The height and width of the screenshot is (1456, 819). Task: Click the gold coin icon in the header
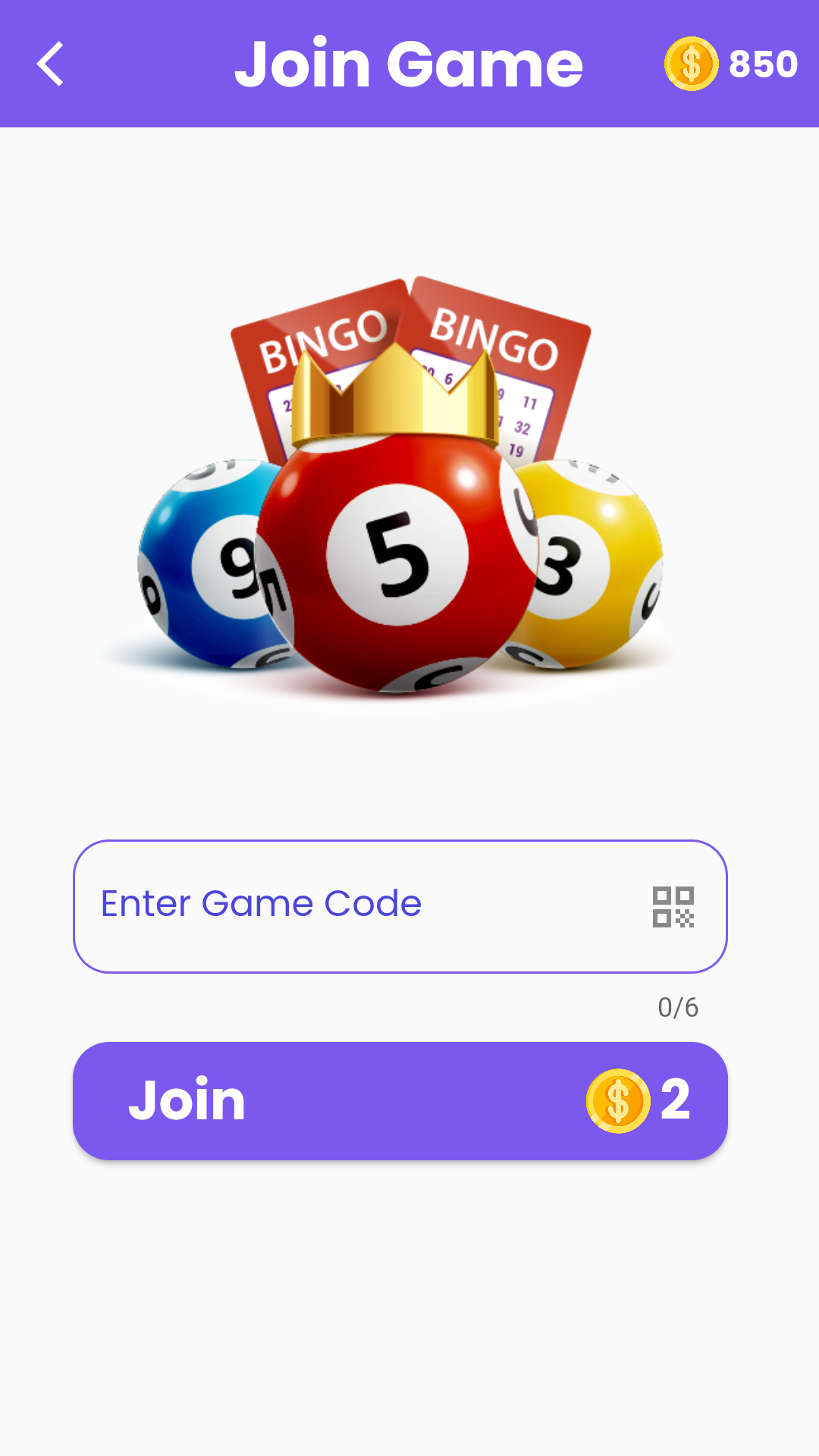(691, 65)
